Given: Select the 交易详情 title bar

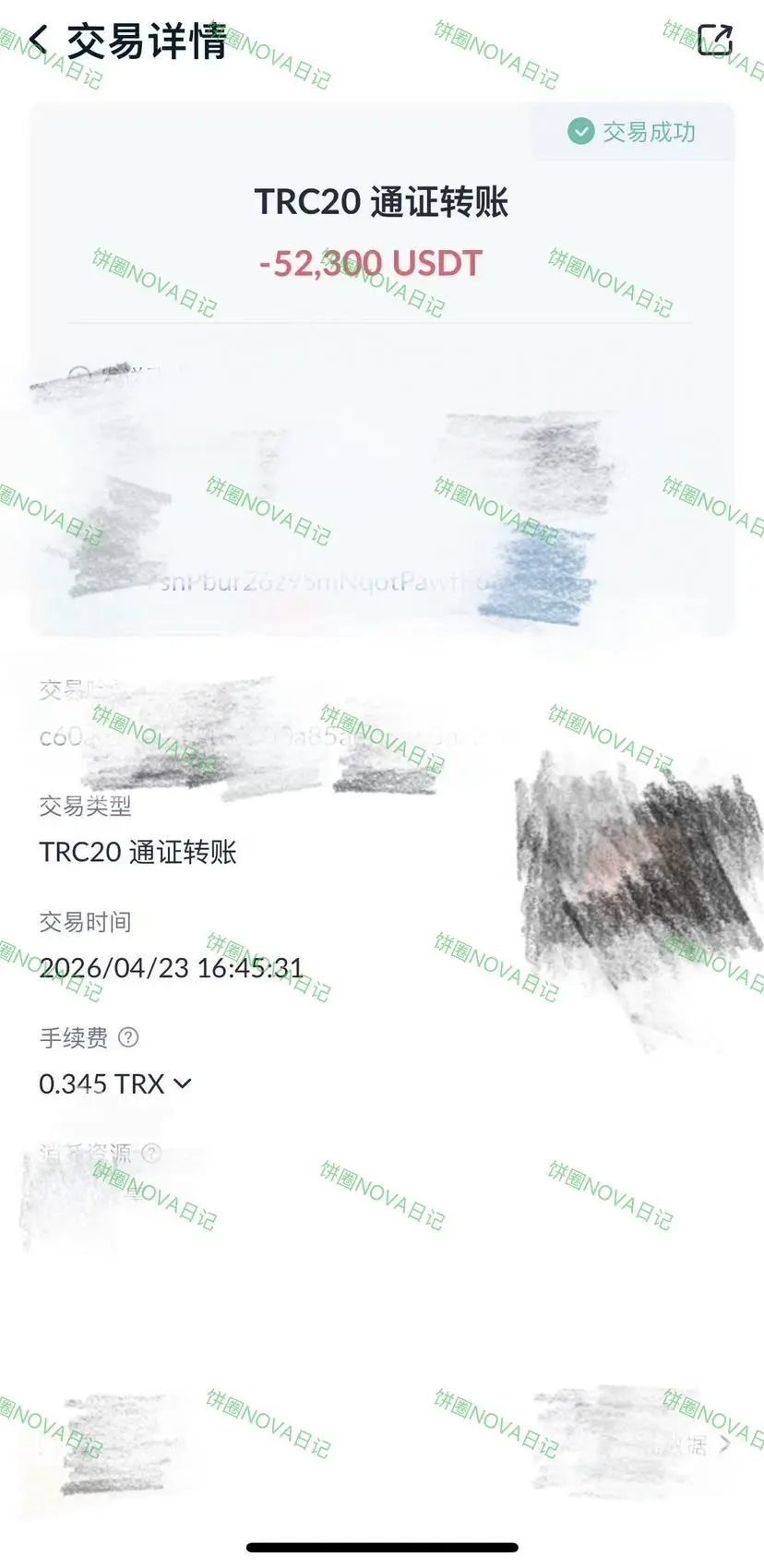Looking at the screenshot, I should (x=148, y=41).
